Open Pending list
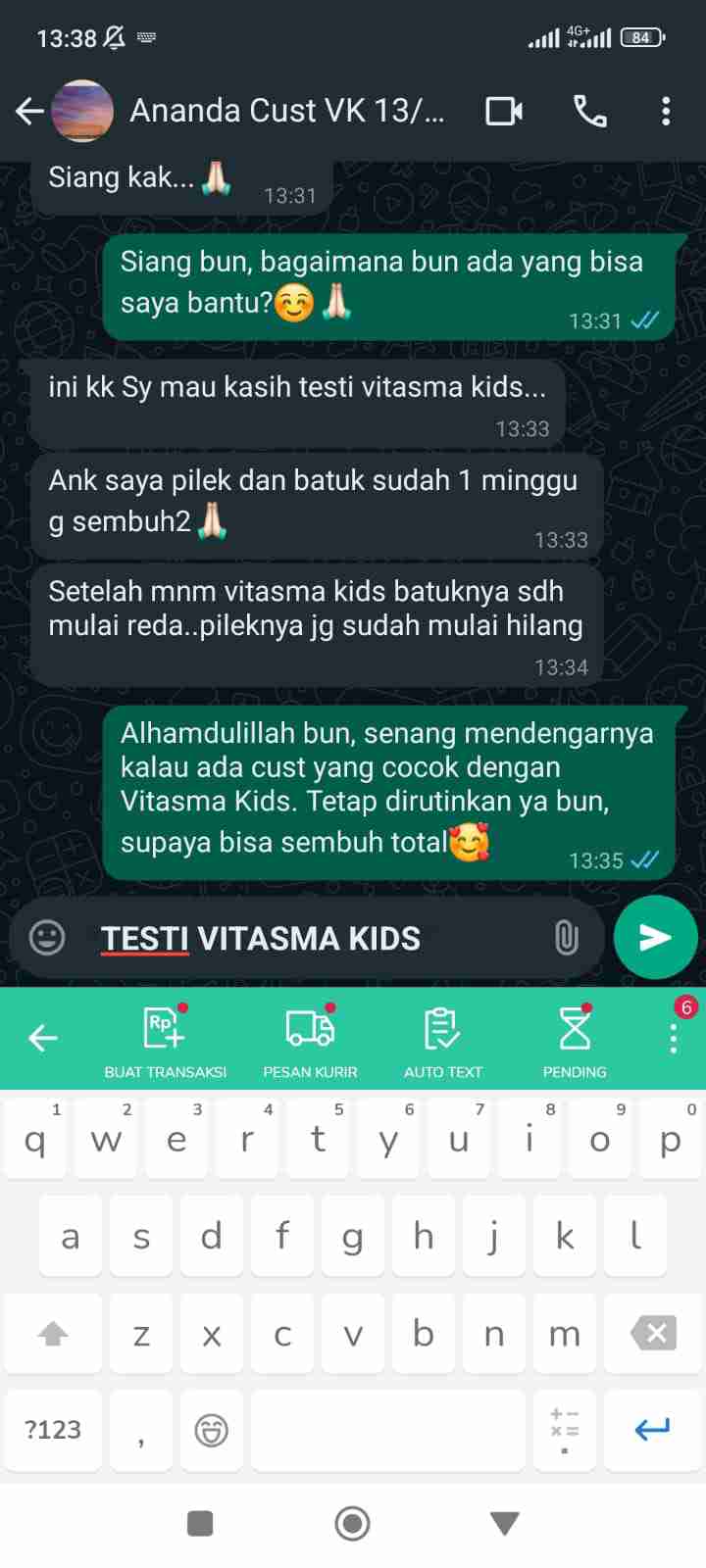This screenshot has height=1568, width=706. point(575,1041)
